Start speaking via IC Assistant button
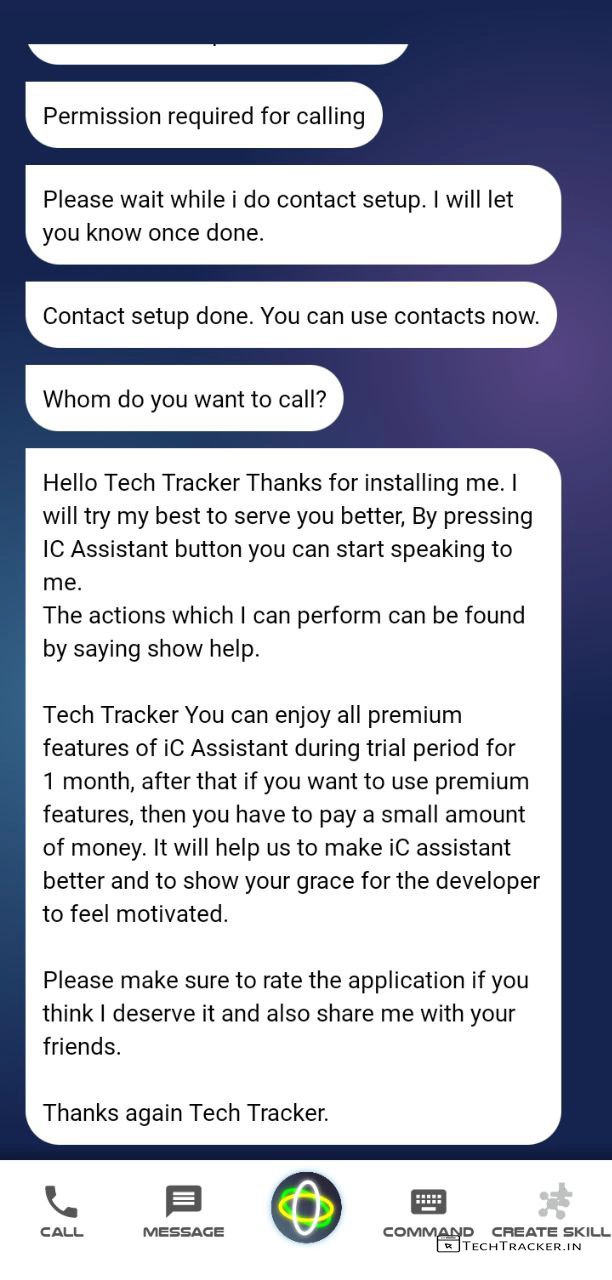 (x=306, y=1207)
